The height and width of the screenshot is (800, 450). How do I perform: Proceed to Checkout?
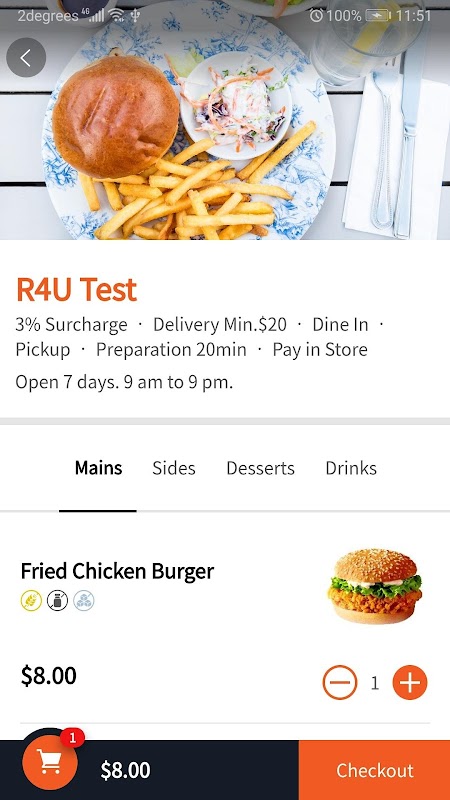point(374,770)
